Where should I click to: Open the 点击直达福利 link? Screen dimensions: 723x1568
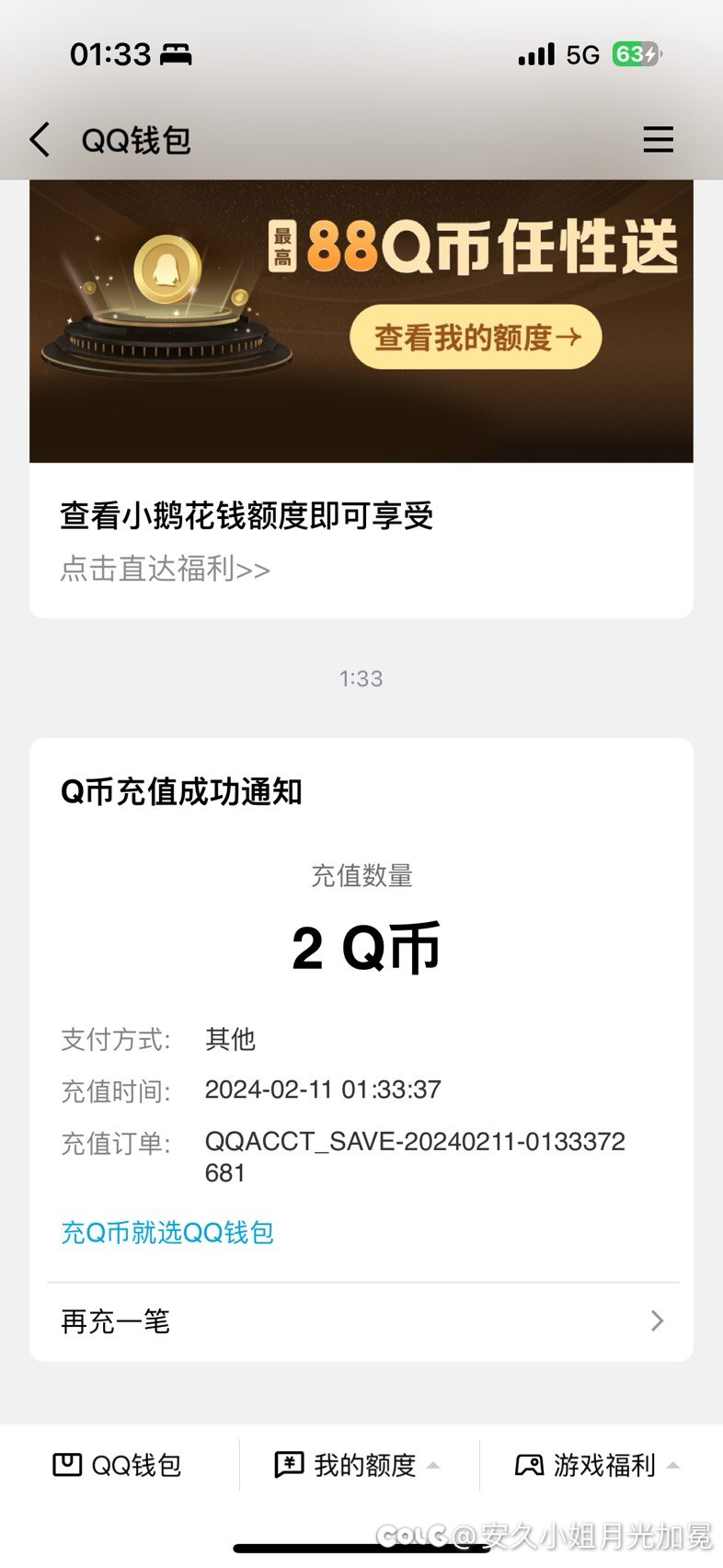(165, 569)
